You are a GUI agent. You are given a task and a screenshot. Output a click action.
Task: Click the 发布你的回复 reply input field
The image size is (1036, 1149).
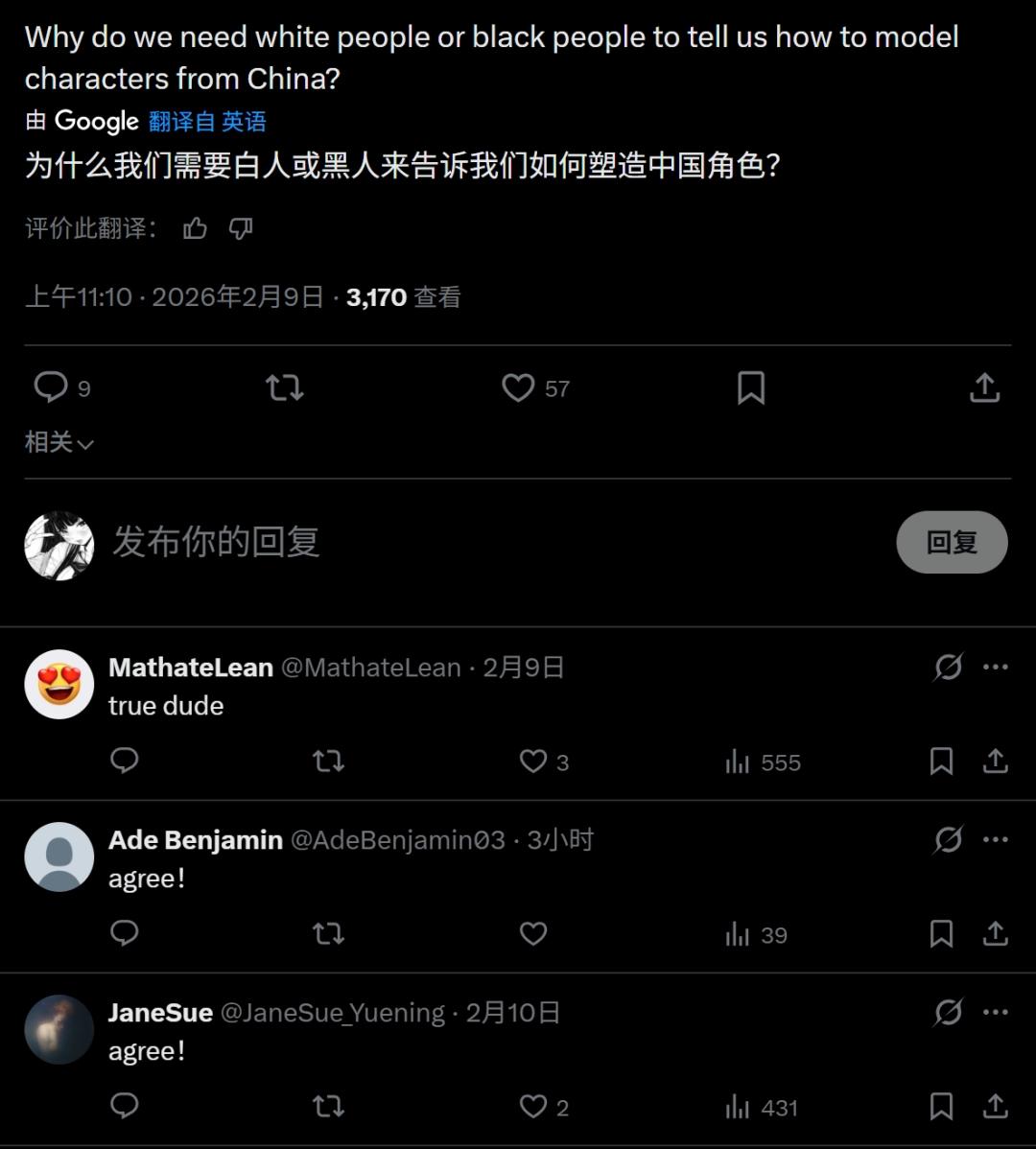[x=216, y=543]
